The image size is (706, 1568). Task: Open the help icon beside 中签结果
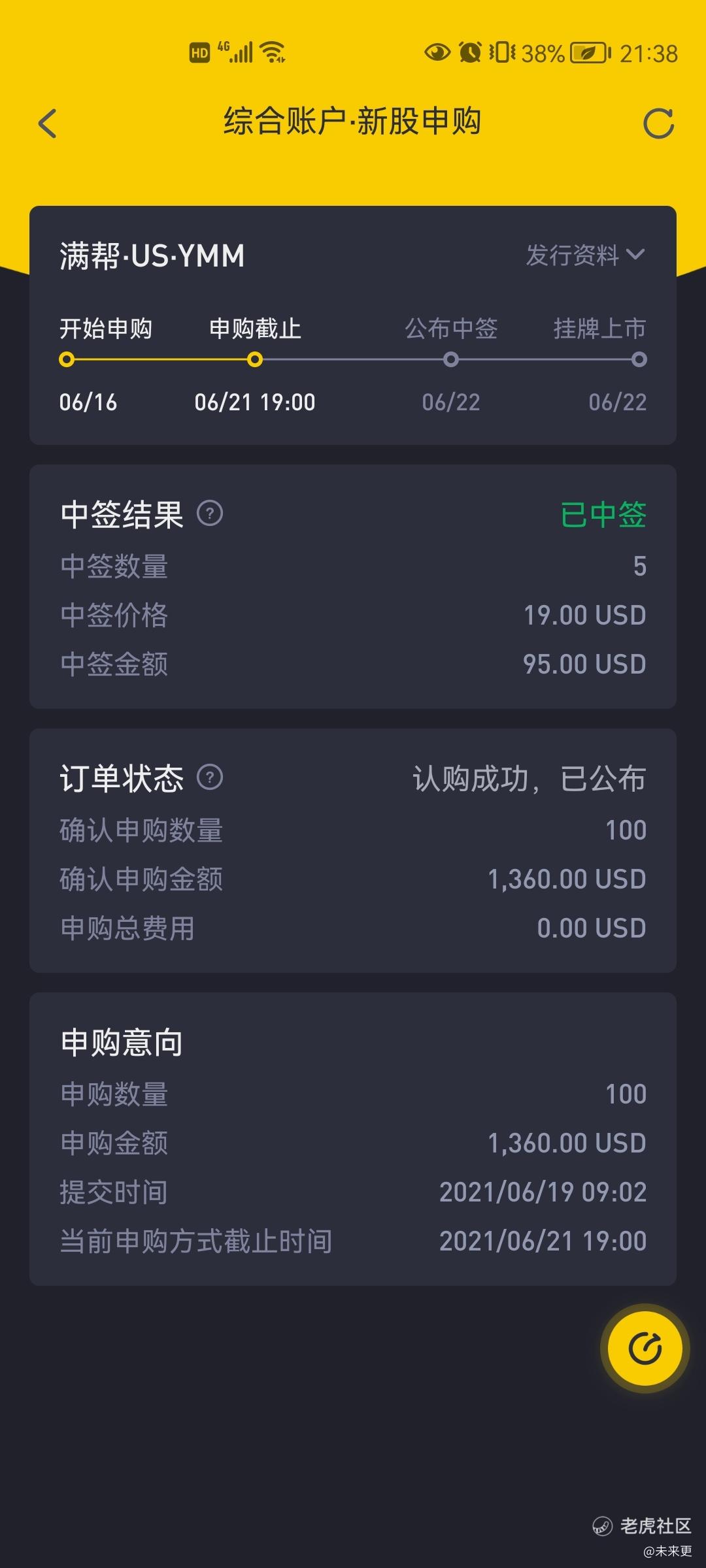tap(210, 514)
